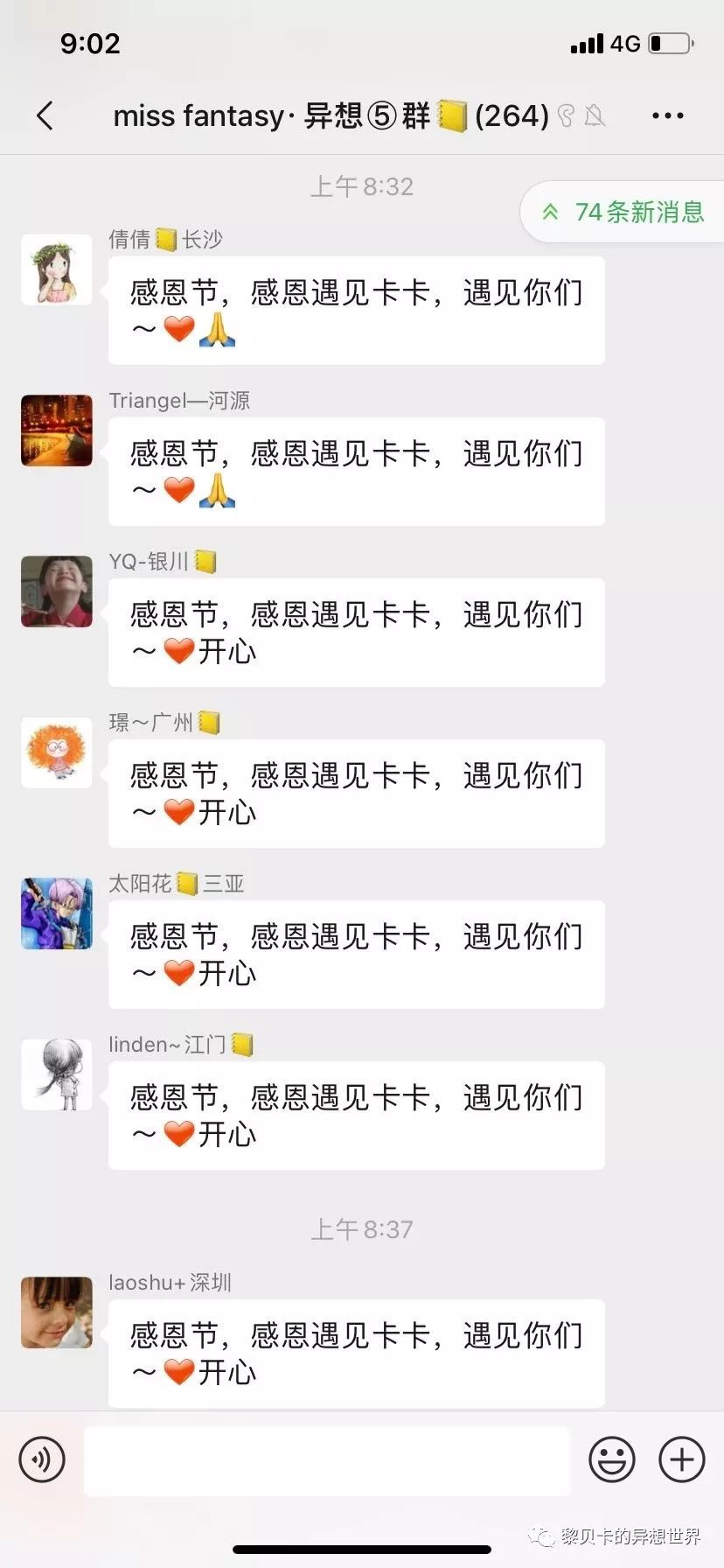Image resolution: width=724 pixels, height=1568 pixels.
Task: Open 璟~广州's profile picture
Action: [x=57, y=752]
